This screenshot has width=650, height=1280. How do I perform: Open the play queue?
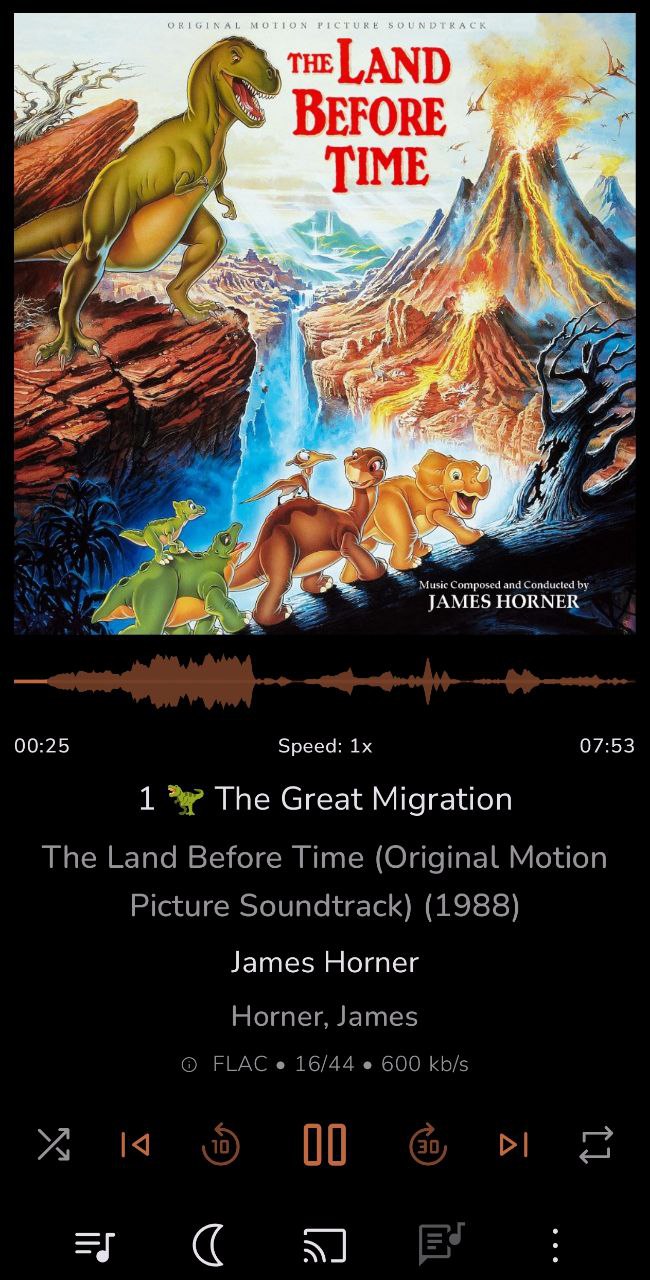point(95,1245)
